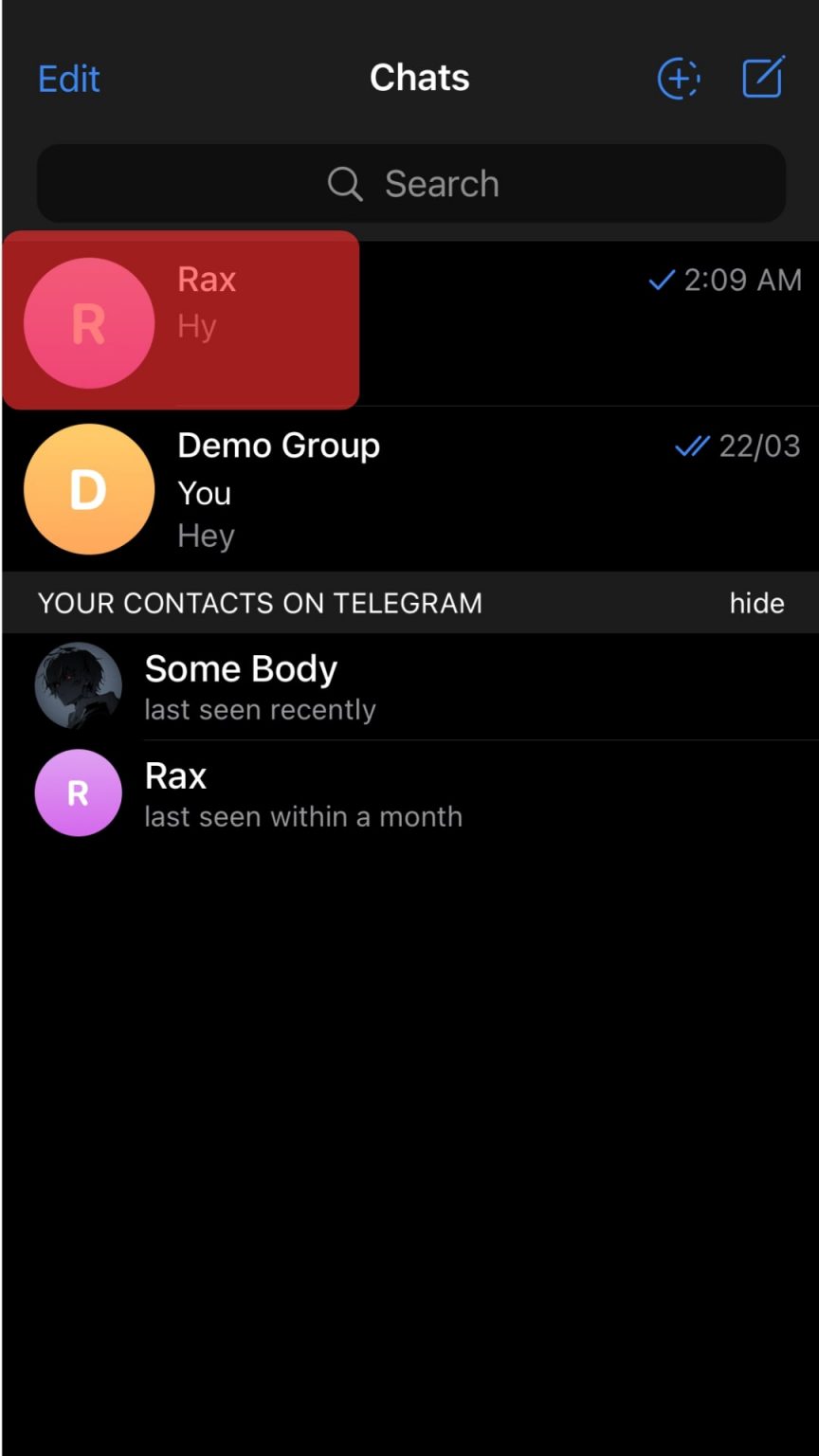Click the blue double checkmark beside Demo Group
Image resolution: width=819 pixels, height=1456 pixels.
pyautogui.click(x=693, y=446)
